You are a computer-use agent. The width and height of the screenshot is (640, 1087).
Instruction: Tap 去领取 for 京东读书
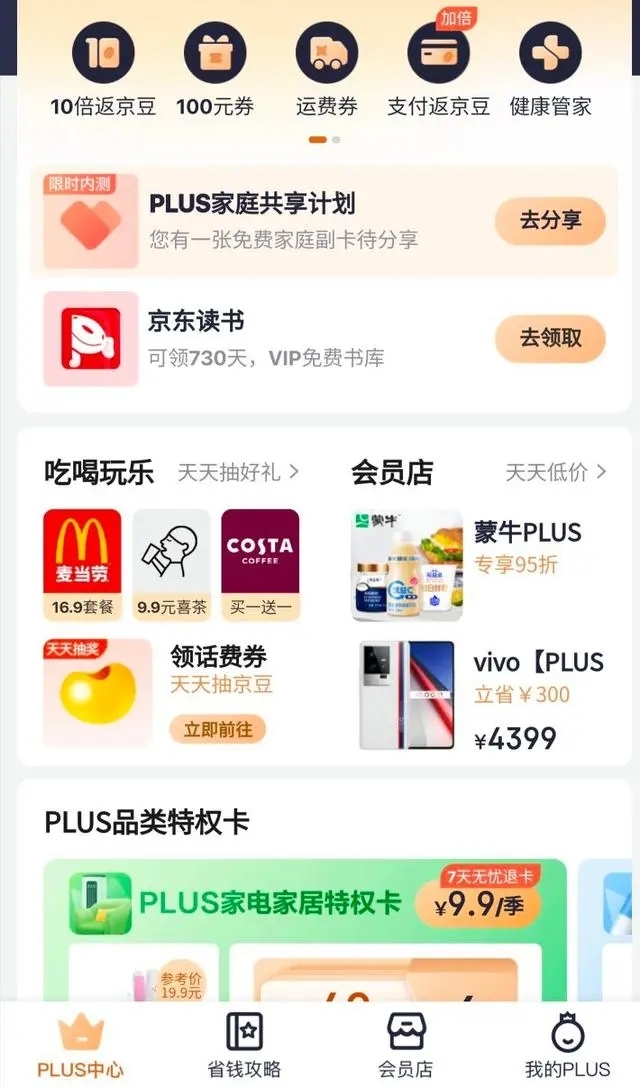tap(550, 338)
